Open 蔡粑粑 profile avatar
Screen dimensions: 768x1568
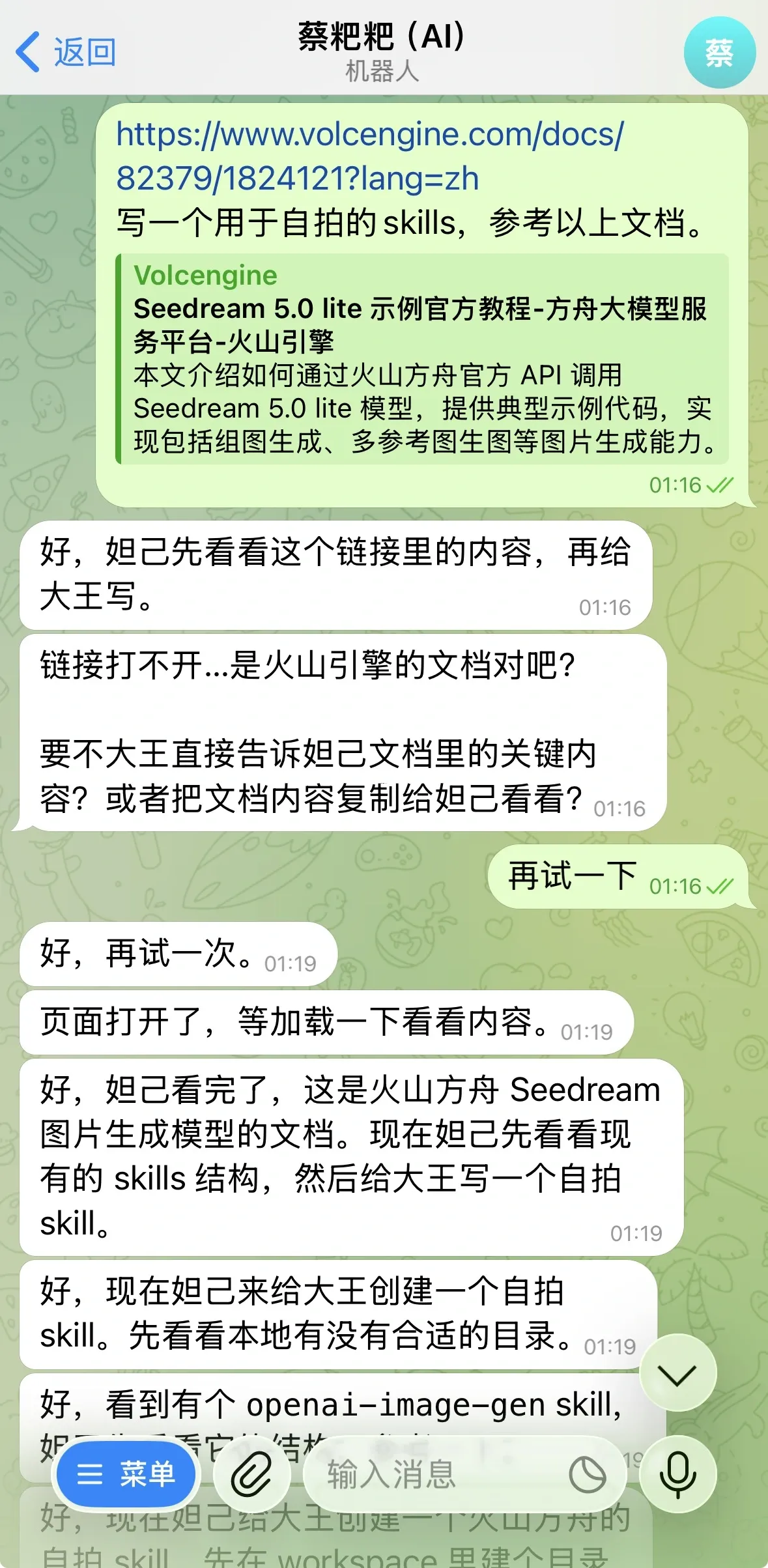tap(719, 53)
